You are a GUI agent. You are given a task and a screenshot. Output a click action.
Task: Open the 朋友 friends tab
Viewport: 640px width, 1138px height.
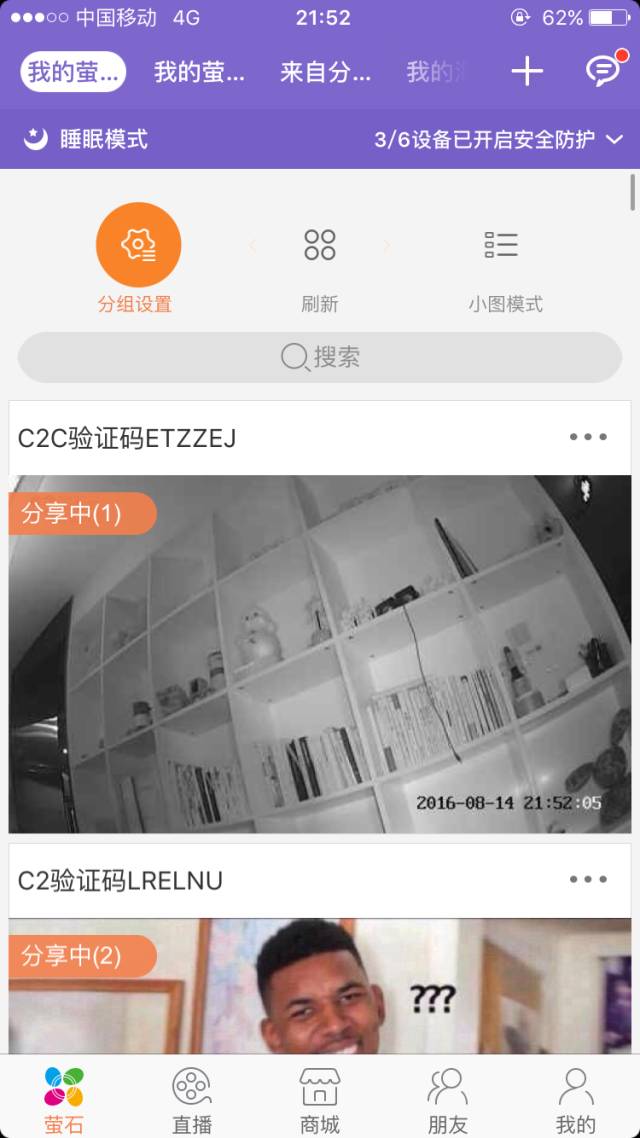tap(448, 1098)
